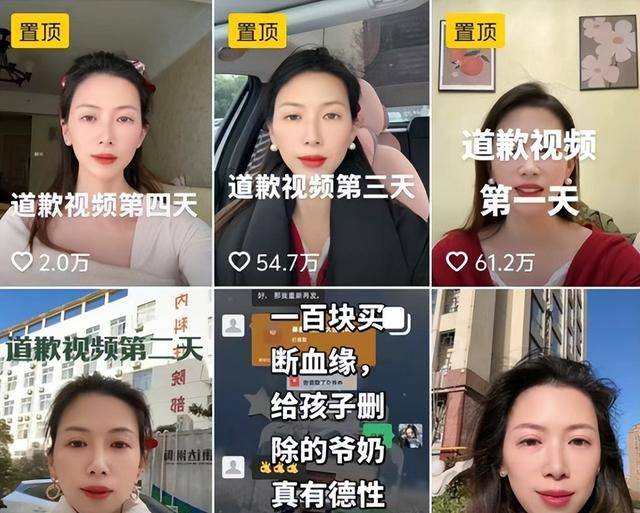
Task: Open the pinned video 道歉视频第一天
Action: click(x=535, y=143)
